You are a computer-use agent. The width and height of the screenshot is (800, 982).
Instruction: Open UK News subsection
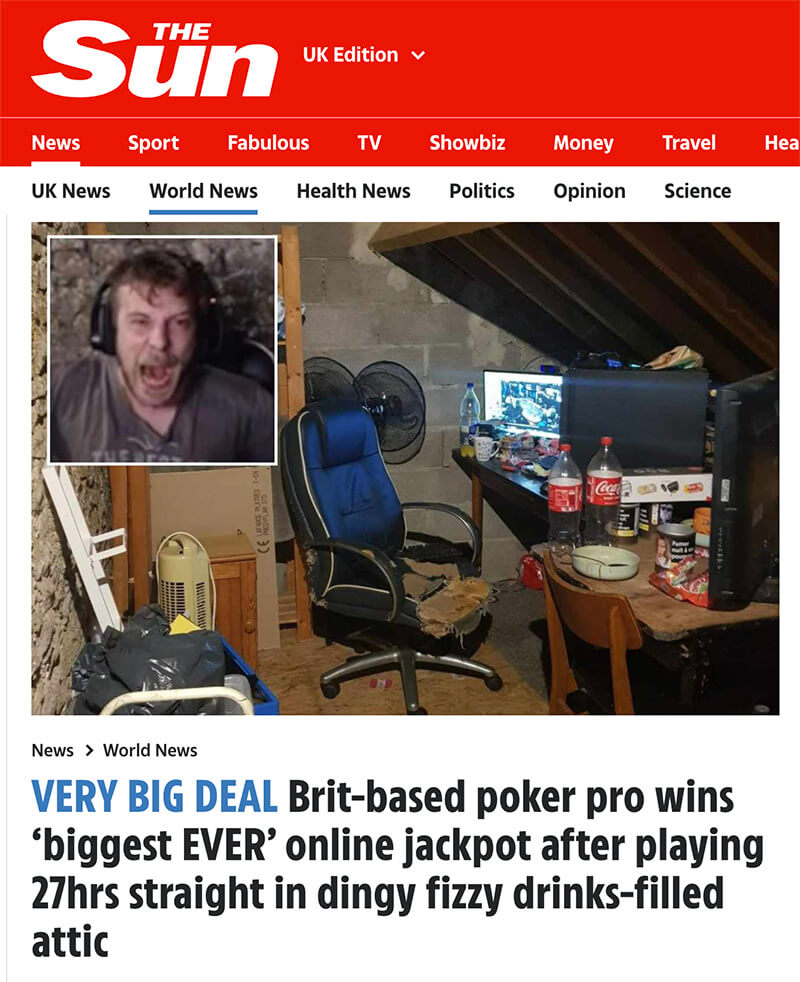pyautogui.click(x=71, y=191)
